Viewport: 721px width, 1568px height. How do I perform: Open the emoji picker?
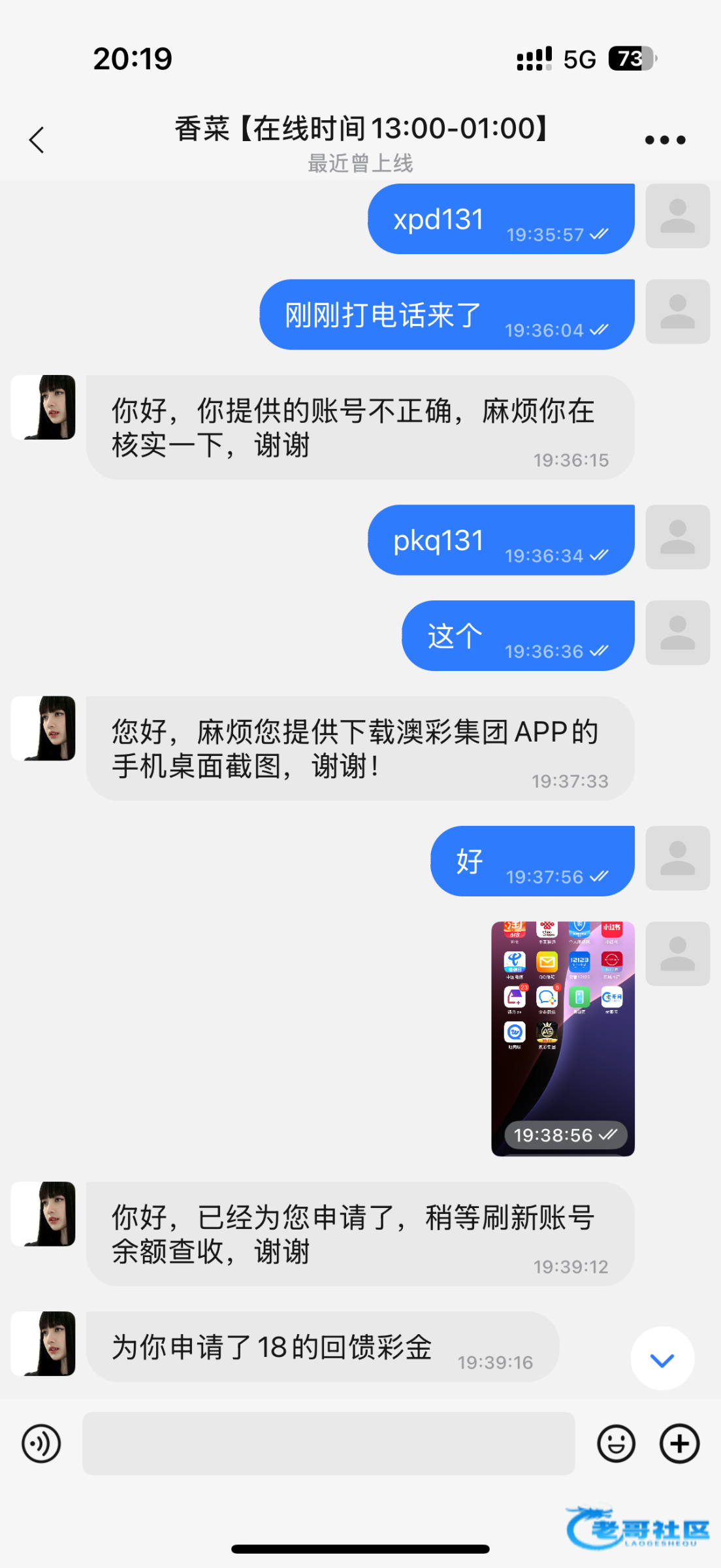click(x=616, y=1443)
